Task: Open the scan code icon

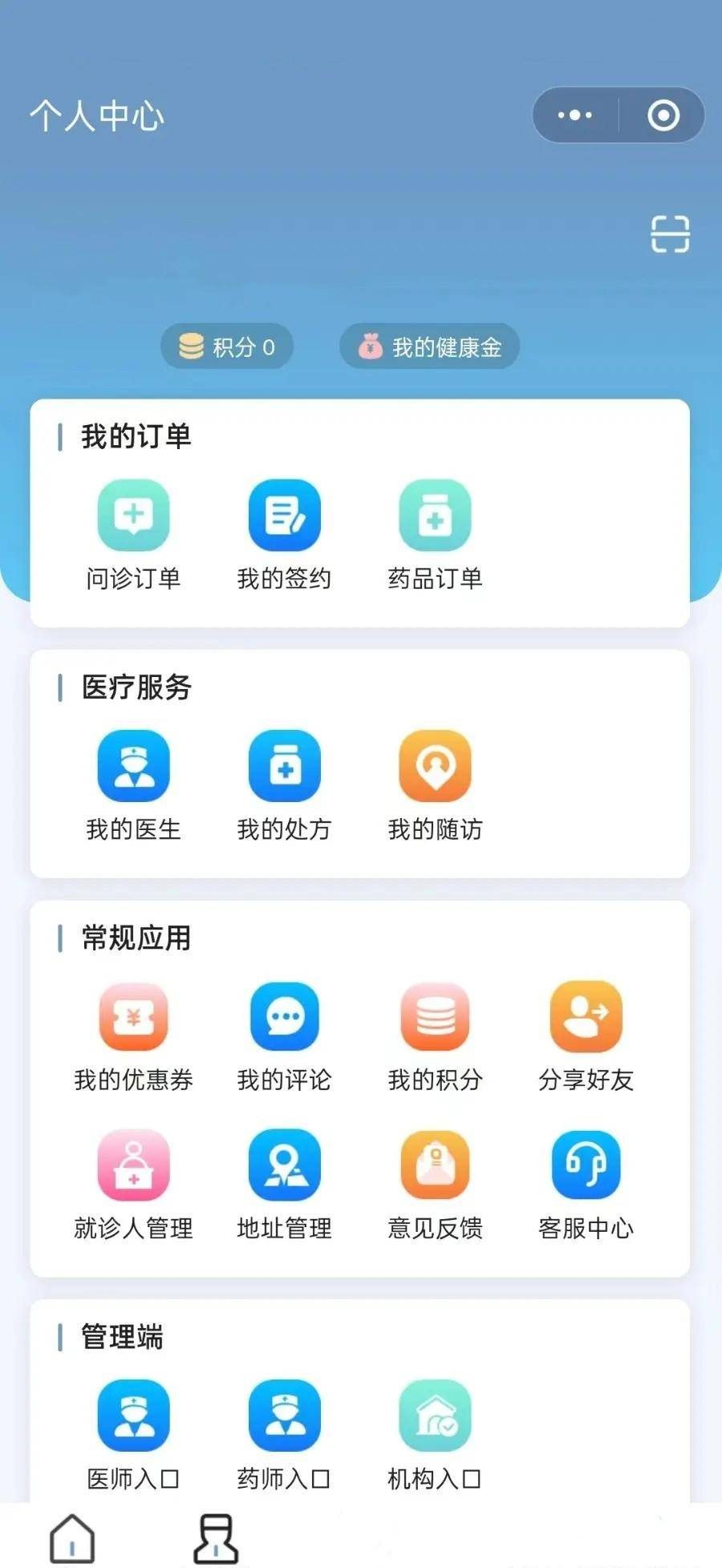Action: (x=669, y=234)
